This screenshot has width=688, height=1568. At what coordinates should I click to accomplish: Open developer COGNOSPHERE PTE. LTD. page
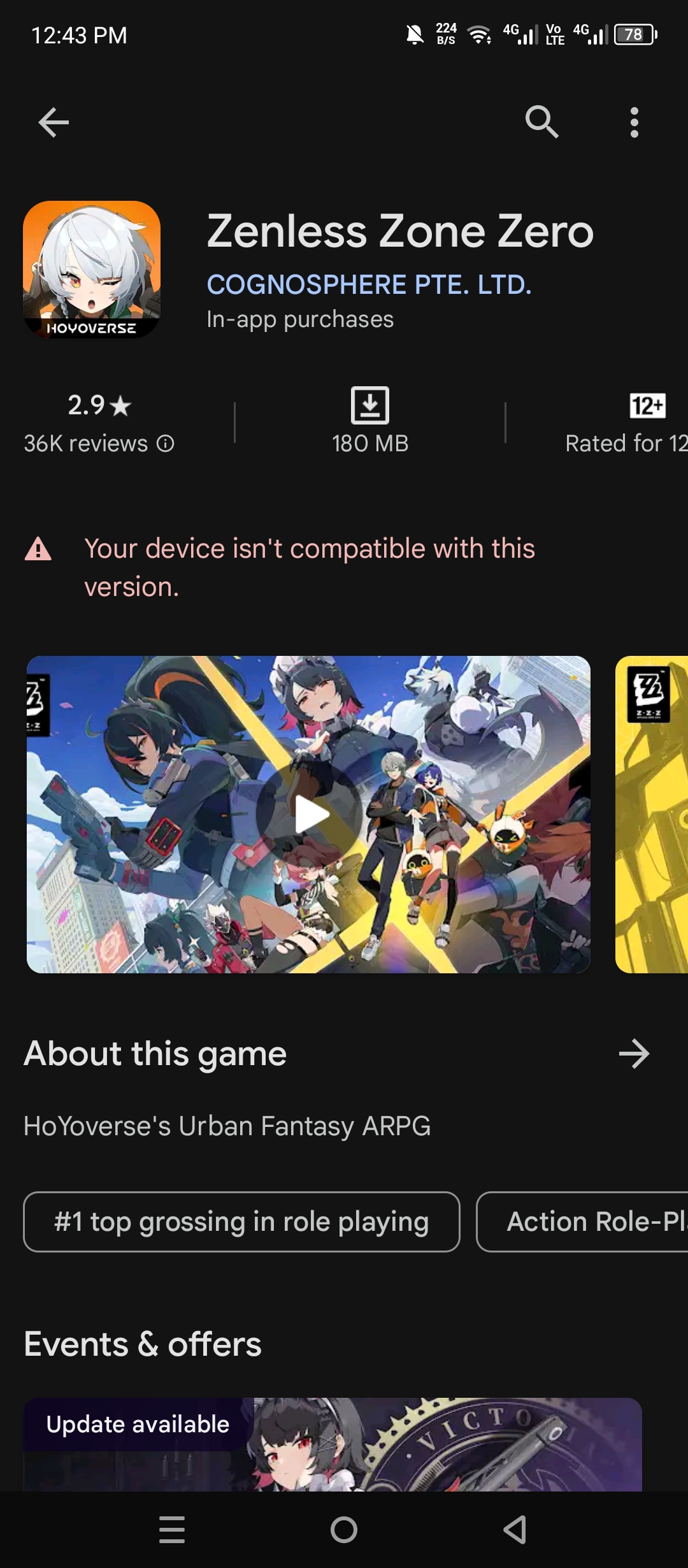click(x=369, y=285)
